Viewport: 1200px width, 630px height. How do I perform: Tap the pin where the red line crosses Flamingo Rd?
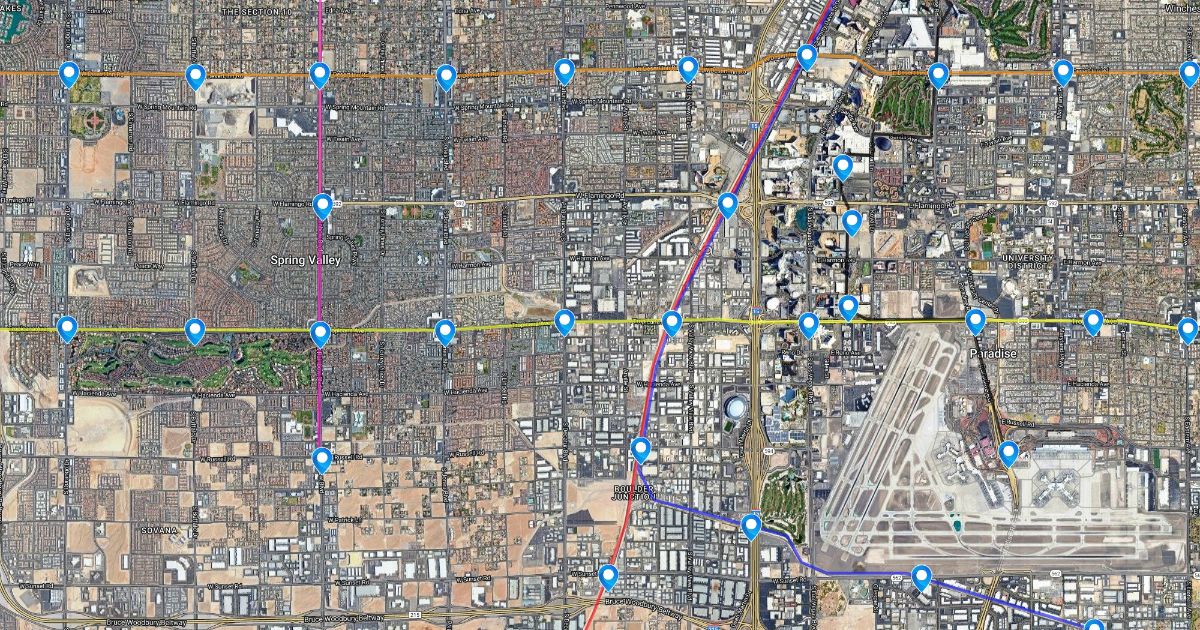click(728, 206)
